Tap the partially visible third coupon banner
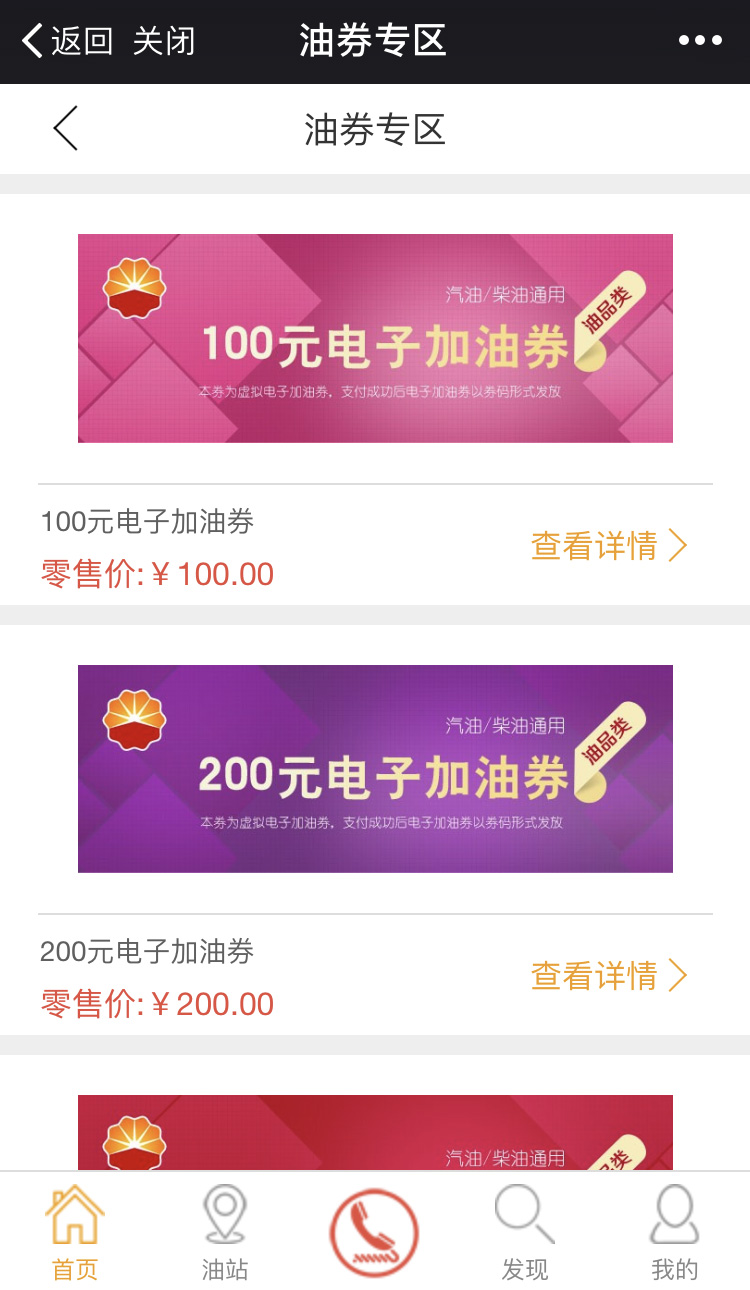The width and height of the screenshot is (750, 1290). (x=375, y=1135)
